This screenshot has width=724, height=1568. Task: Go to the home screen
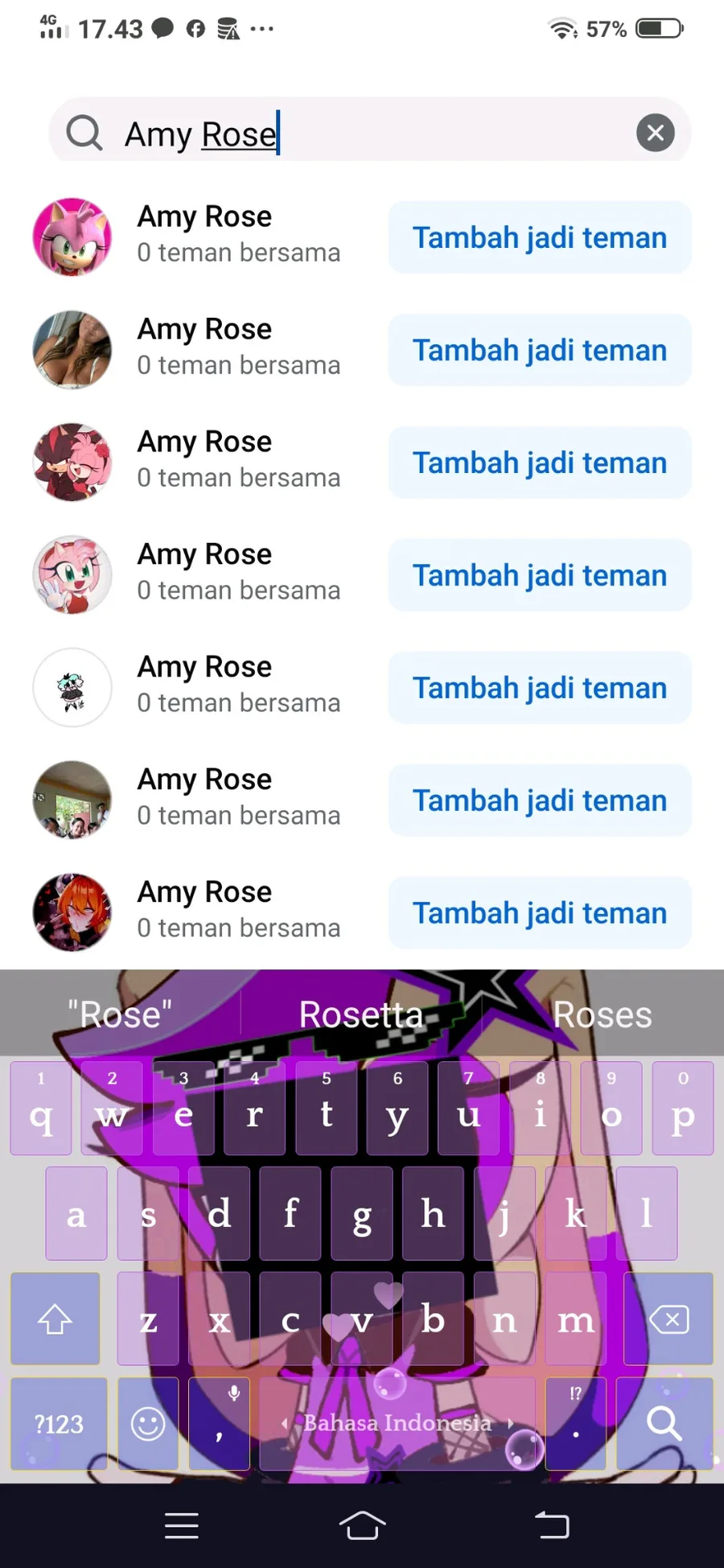pyautogui.click(x=362, y=1525)
